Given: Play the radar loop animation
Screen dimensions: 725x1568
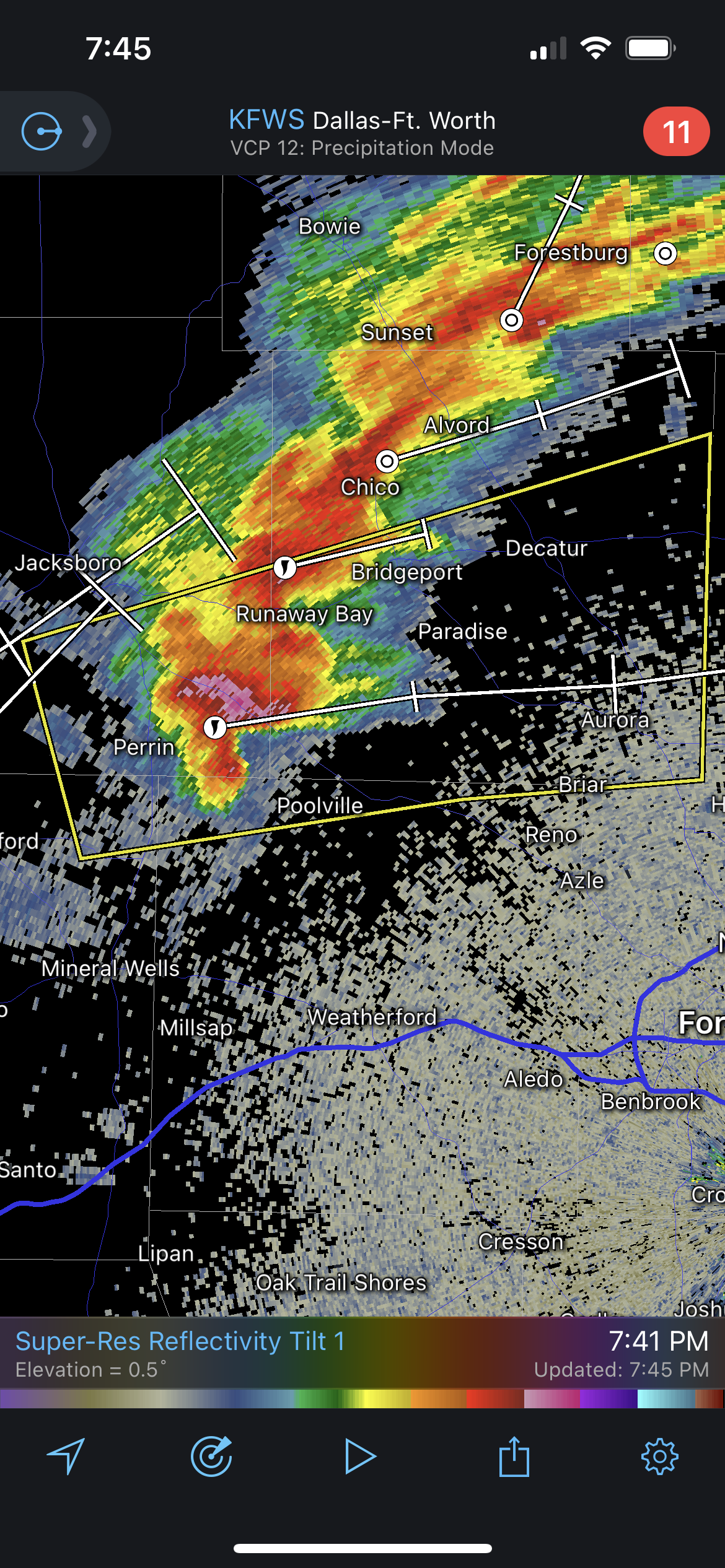Looking at the screenshot, I should 360,1457.
